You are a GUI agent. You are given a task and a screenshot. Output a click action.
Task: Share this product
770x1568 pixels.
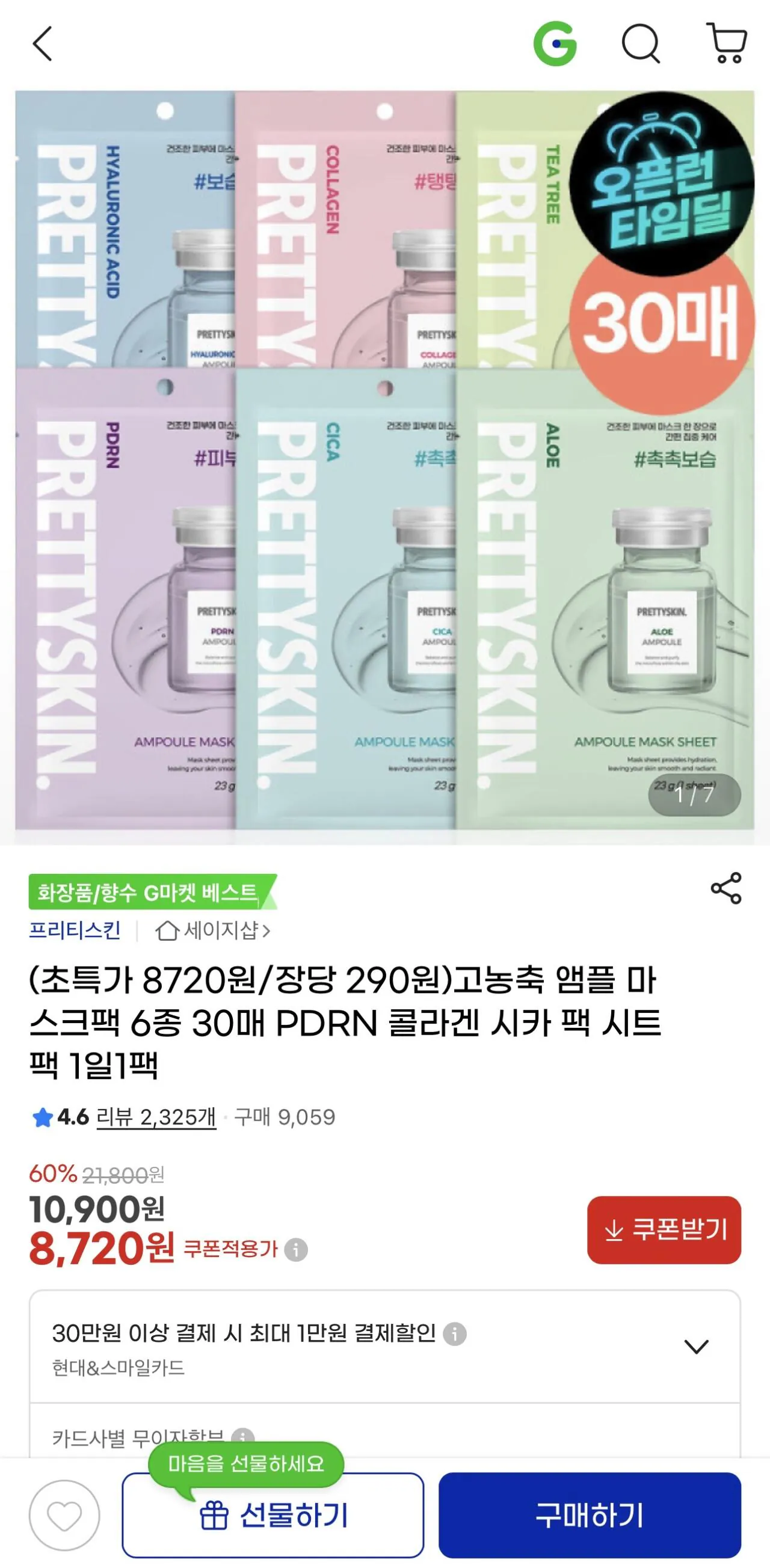(x=726, y=888)
